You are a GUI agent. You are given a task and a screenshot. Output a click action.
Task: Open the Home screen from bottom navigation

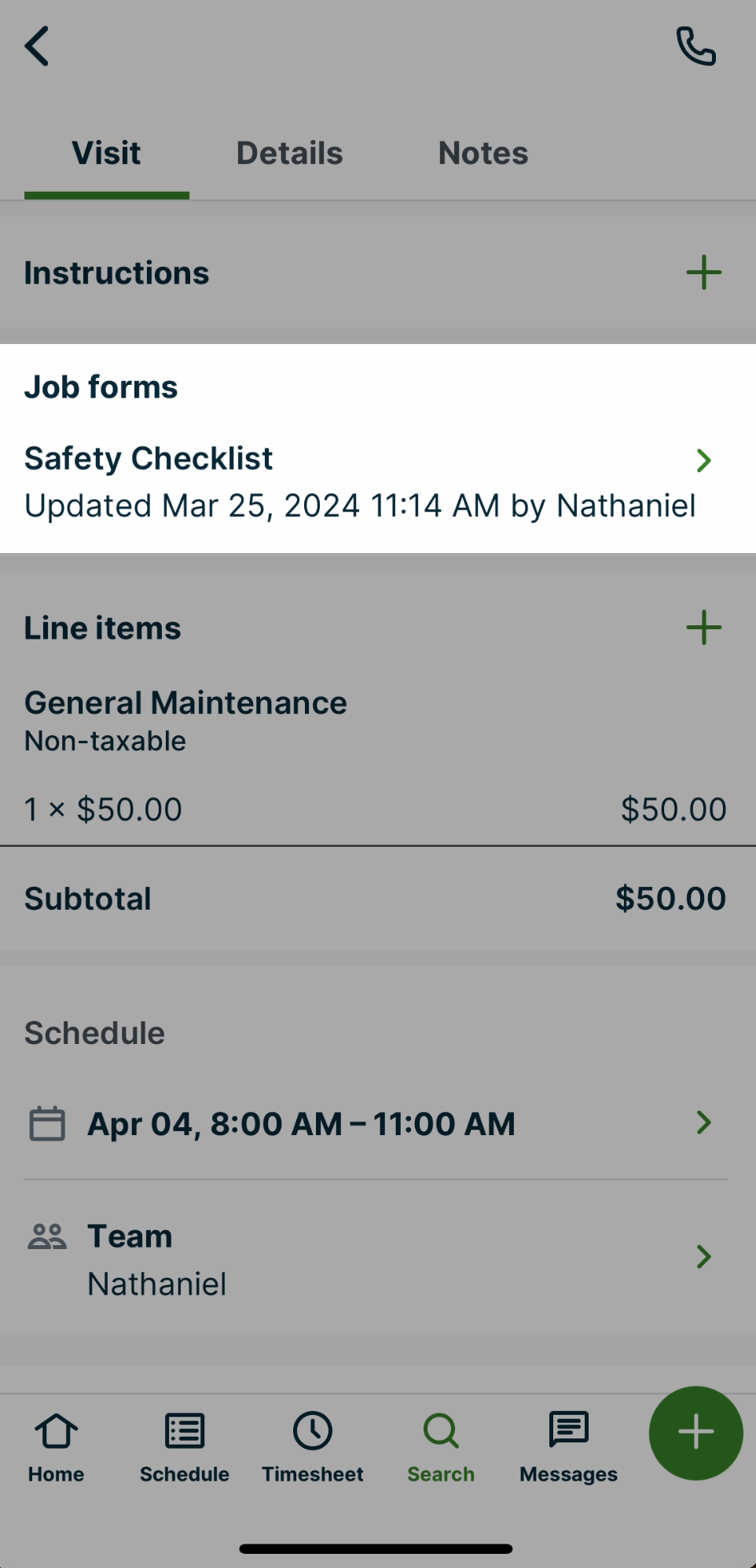pos(56,1445)
